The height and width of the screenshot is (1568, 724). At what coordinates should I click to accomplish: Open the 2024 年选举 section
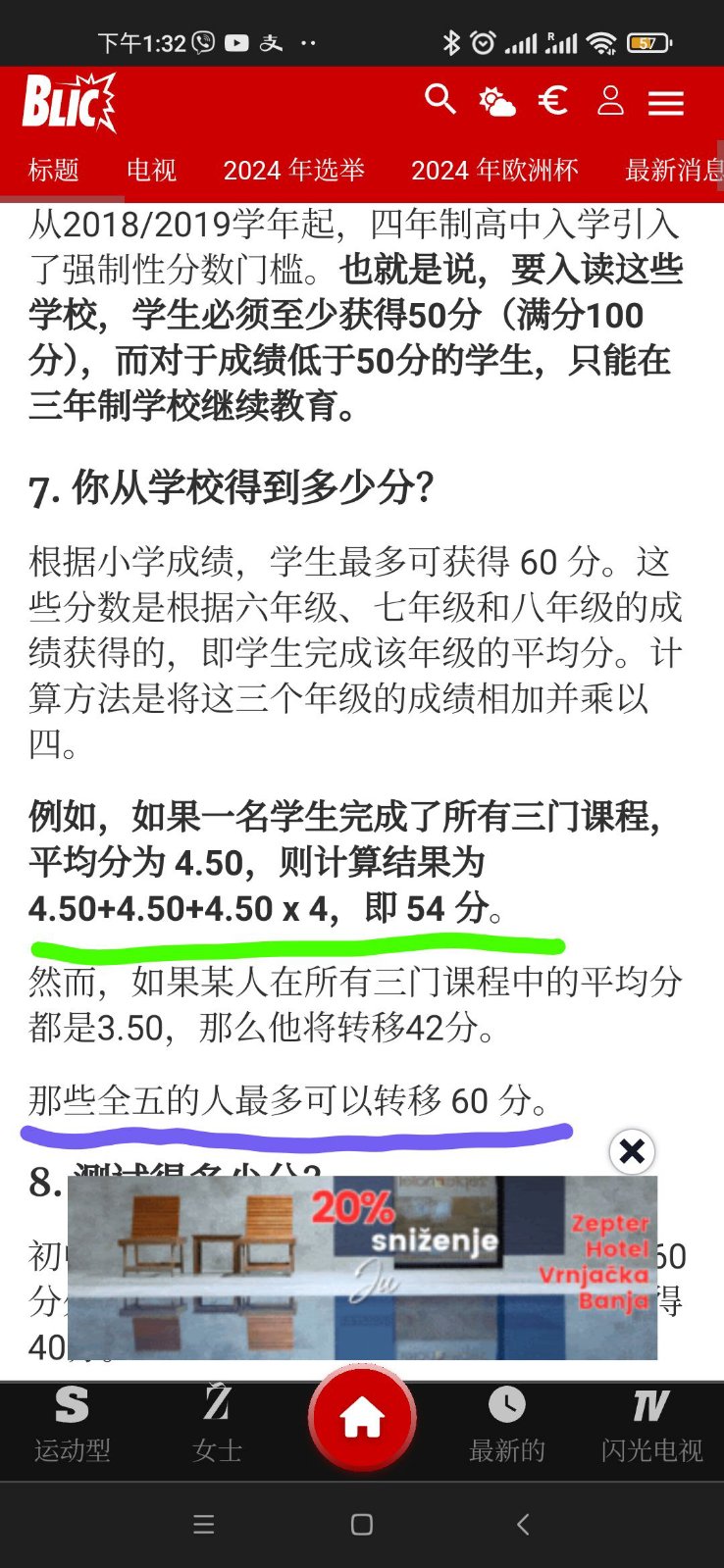293,171
